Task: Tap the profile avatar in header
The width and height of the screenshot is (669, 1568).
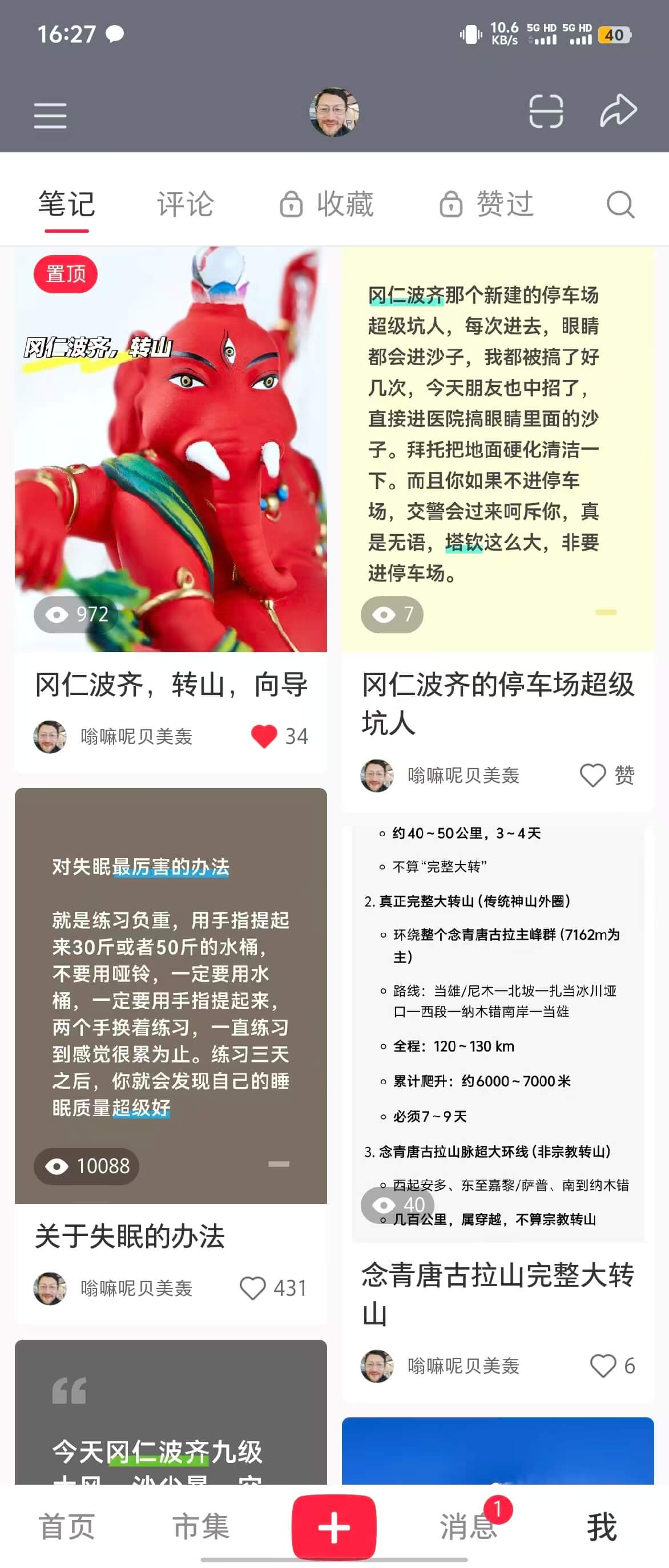Action: (334, 112)
